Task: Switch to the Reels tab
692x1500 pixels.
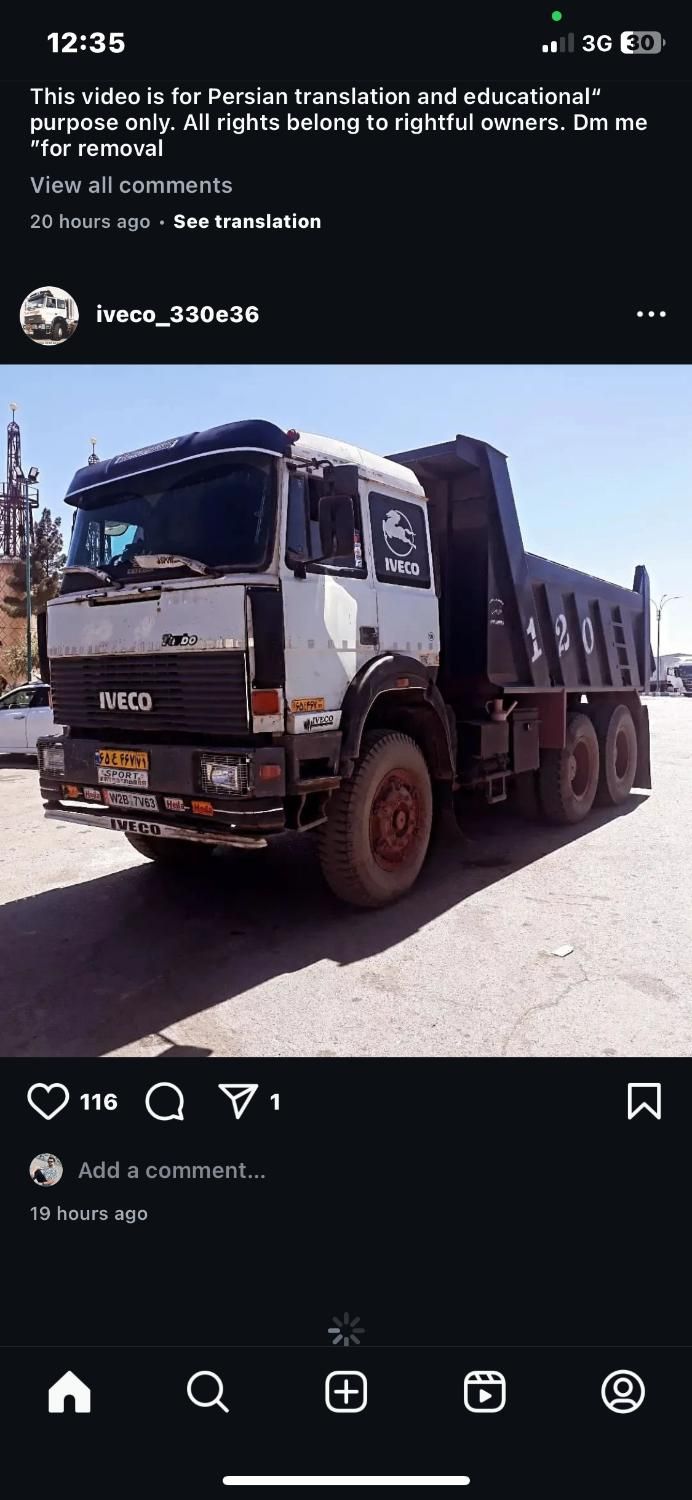Action: 484,1391
